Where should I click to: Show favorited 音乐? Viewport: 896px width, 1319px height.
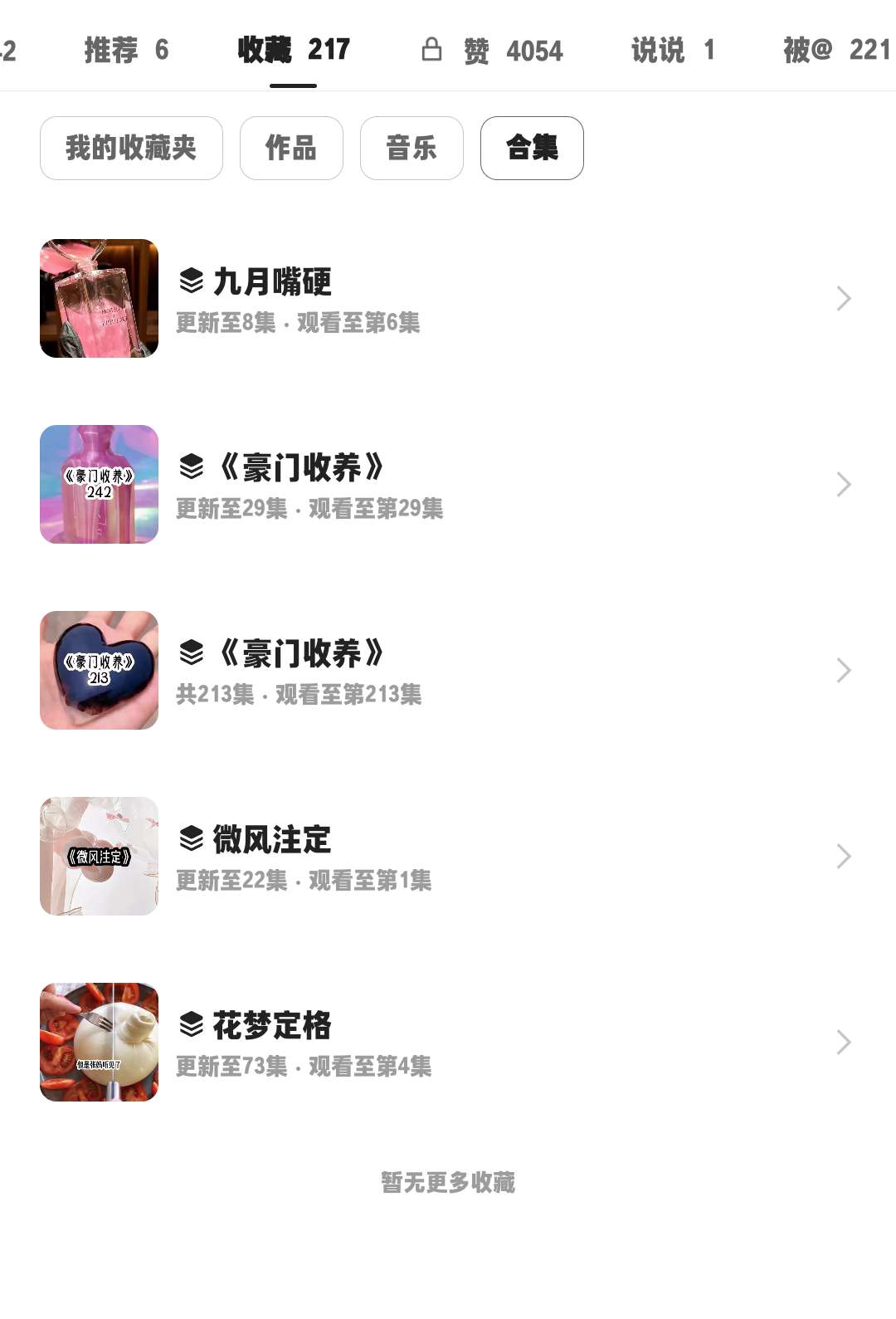click(x=411, y=149)
